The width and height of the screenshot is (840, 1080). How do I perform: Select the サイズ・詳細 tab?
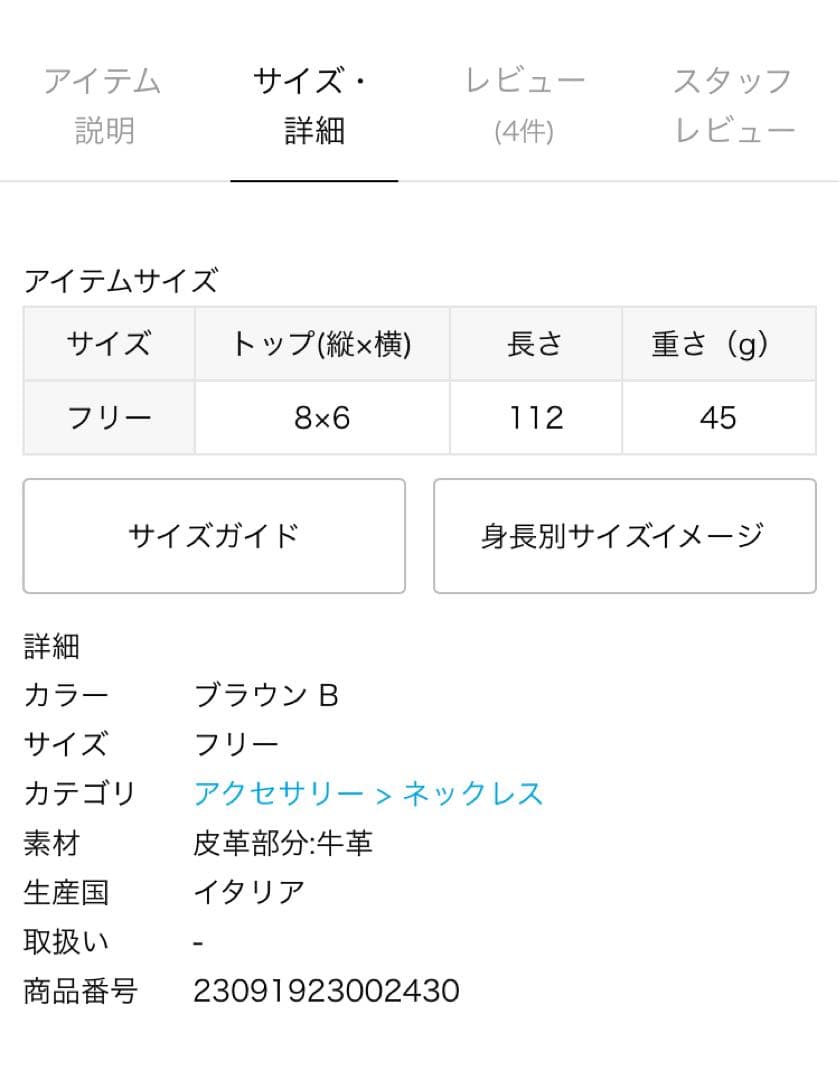point(314,105)
